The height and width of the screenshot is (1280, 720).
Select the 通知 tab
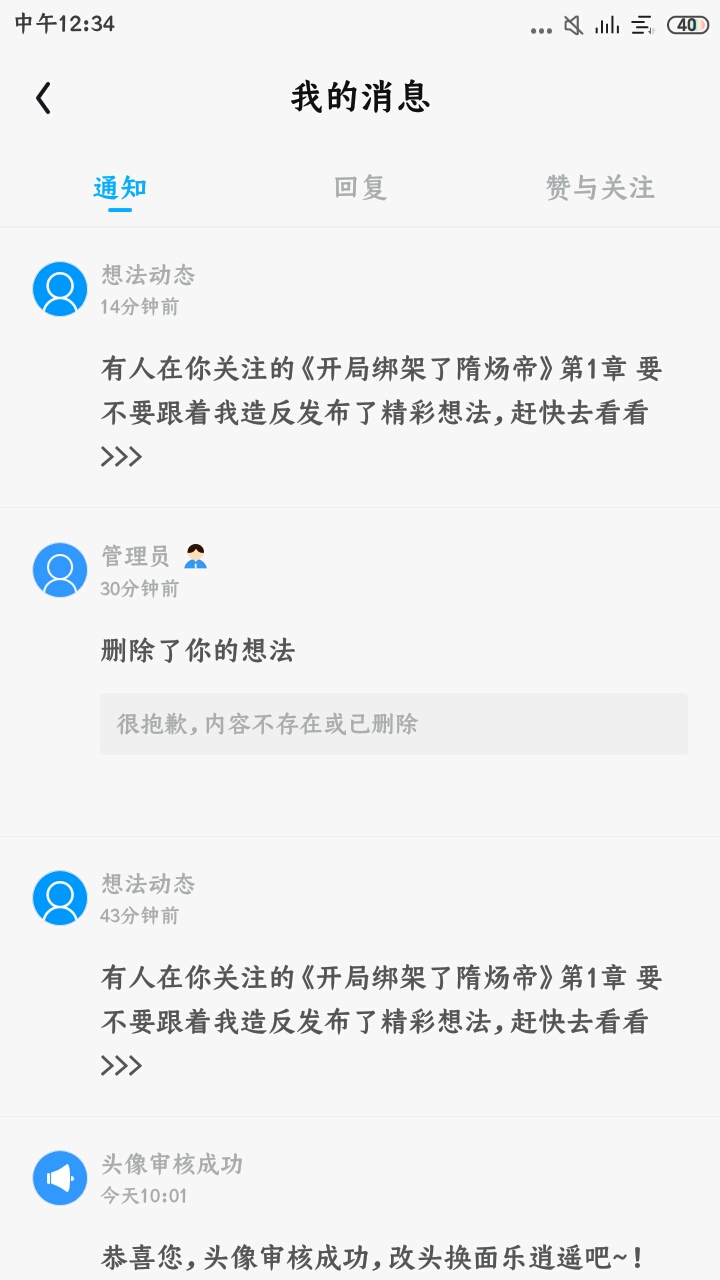pyautogui.click(x=120, y=188)
